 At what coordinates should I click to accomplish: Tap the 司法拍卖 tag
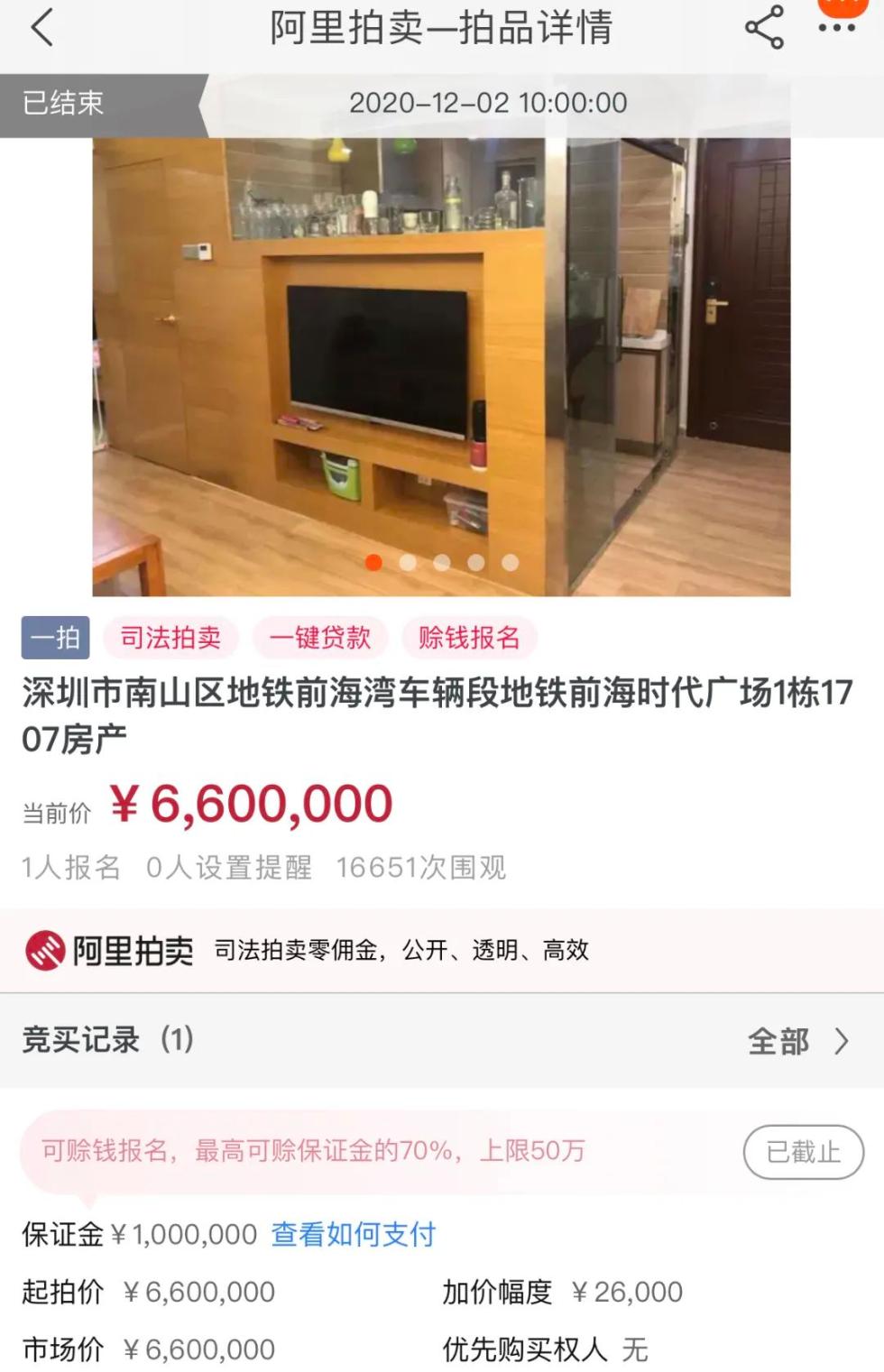(x=170, y=638)
